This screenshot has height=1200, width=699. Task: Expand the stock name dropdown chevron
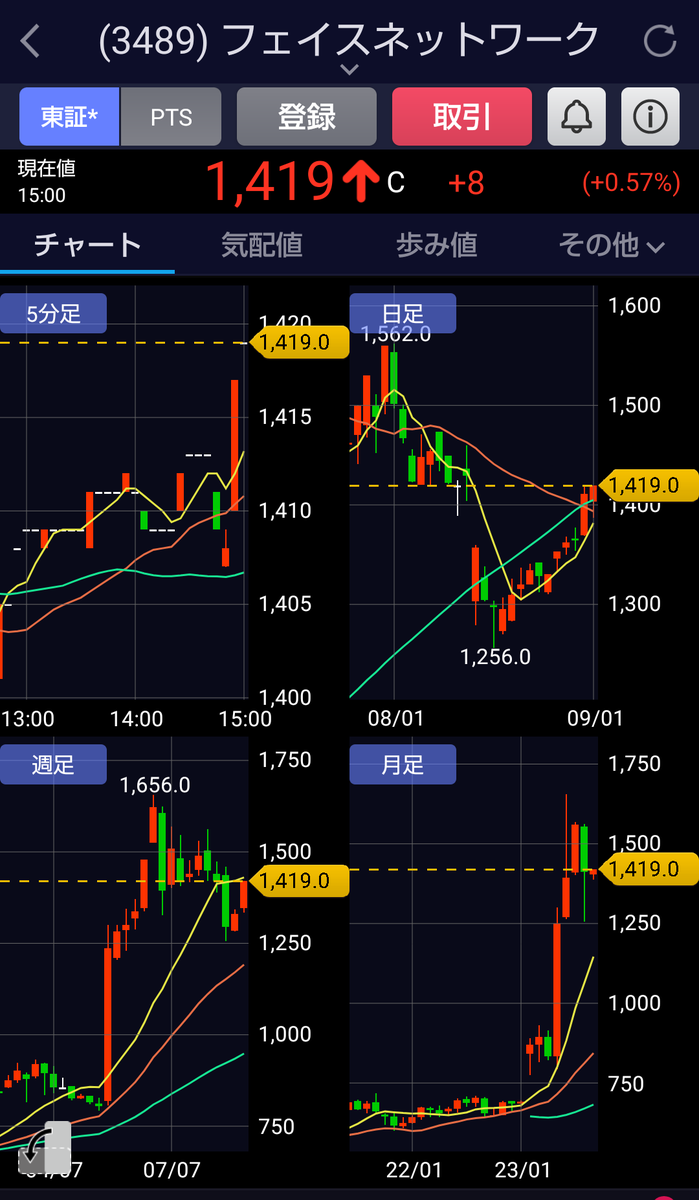pos(349,70)
